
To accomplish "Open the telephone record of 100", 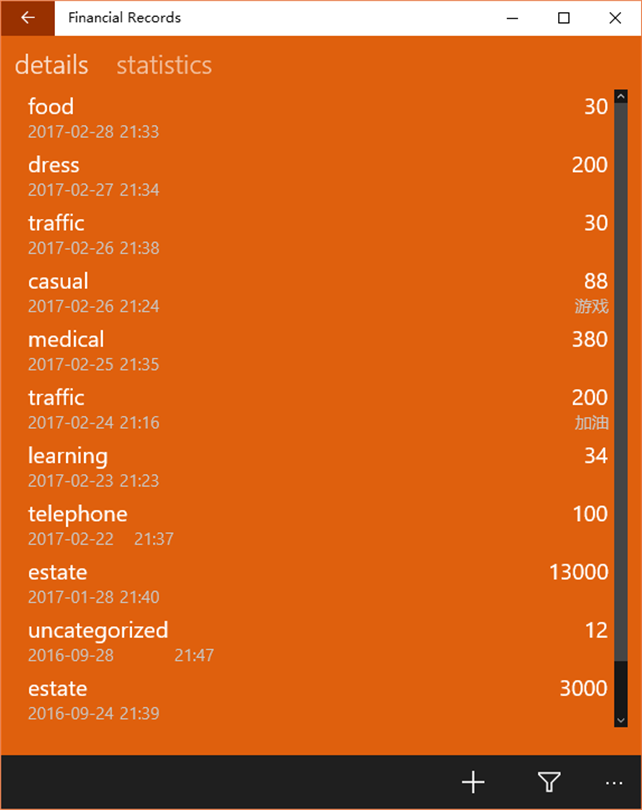I will coord(318,524).
